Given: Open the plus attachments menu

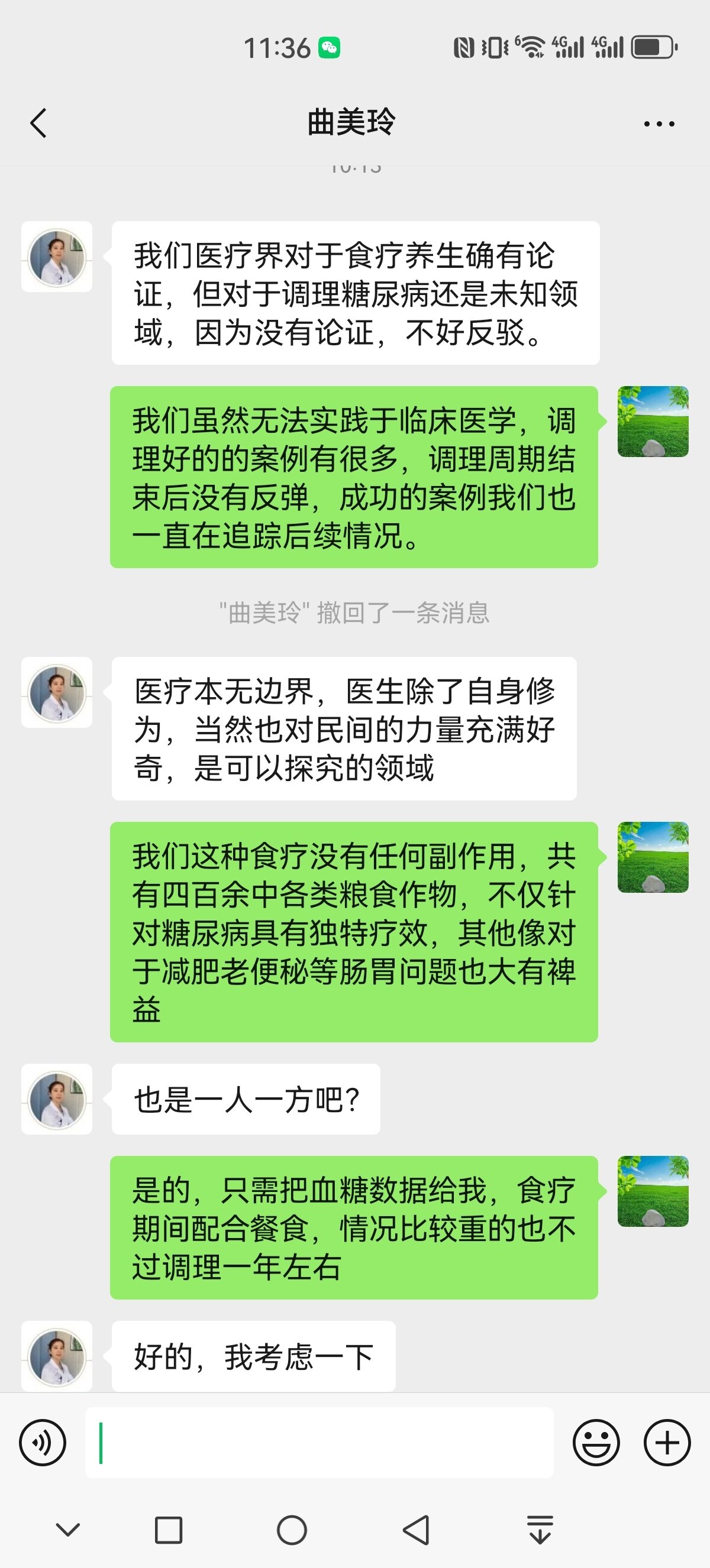Looking at the screenshot, I should tap(667, 1442).
